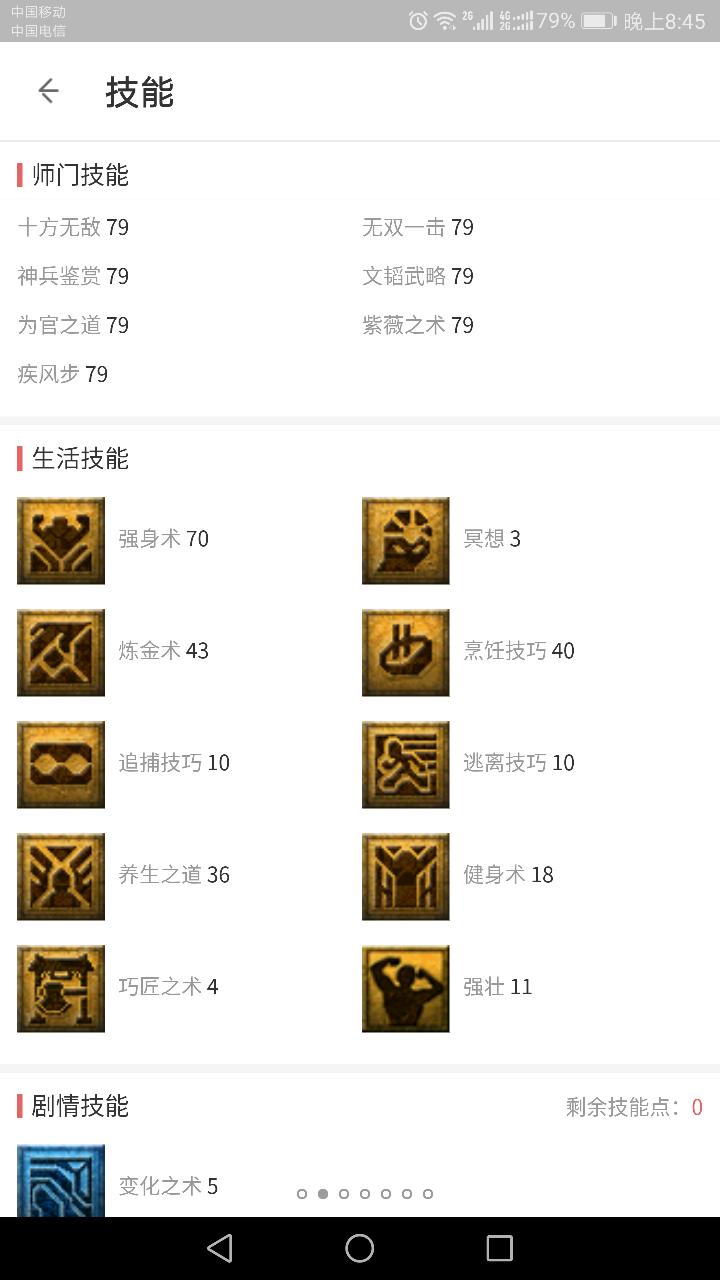View the 追捕技巧 skill icon
The width and height of the screenshot is (720, 1280).
[x=61, y=765]
